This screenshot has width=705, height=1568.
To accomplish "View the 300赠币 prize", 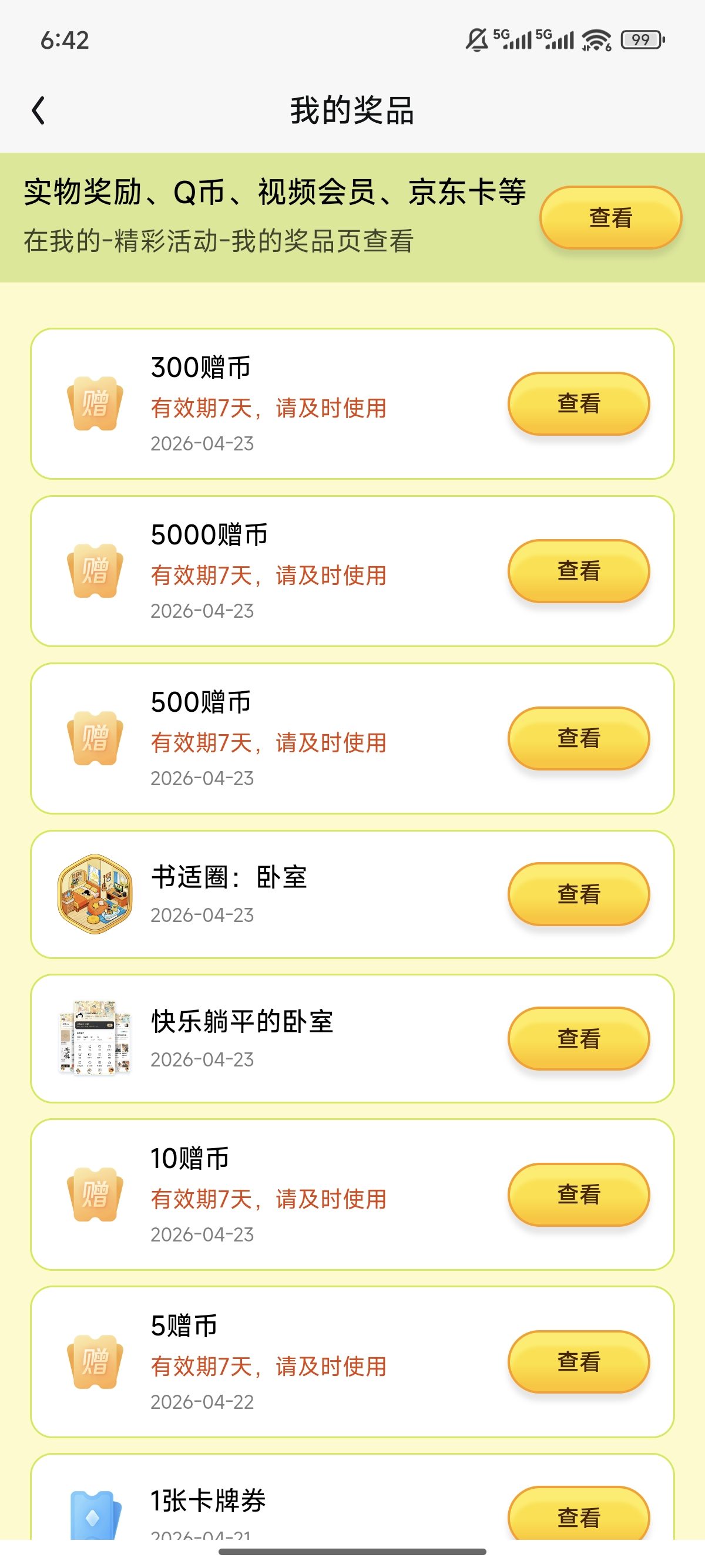I will coord(578,403).
